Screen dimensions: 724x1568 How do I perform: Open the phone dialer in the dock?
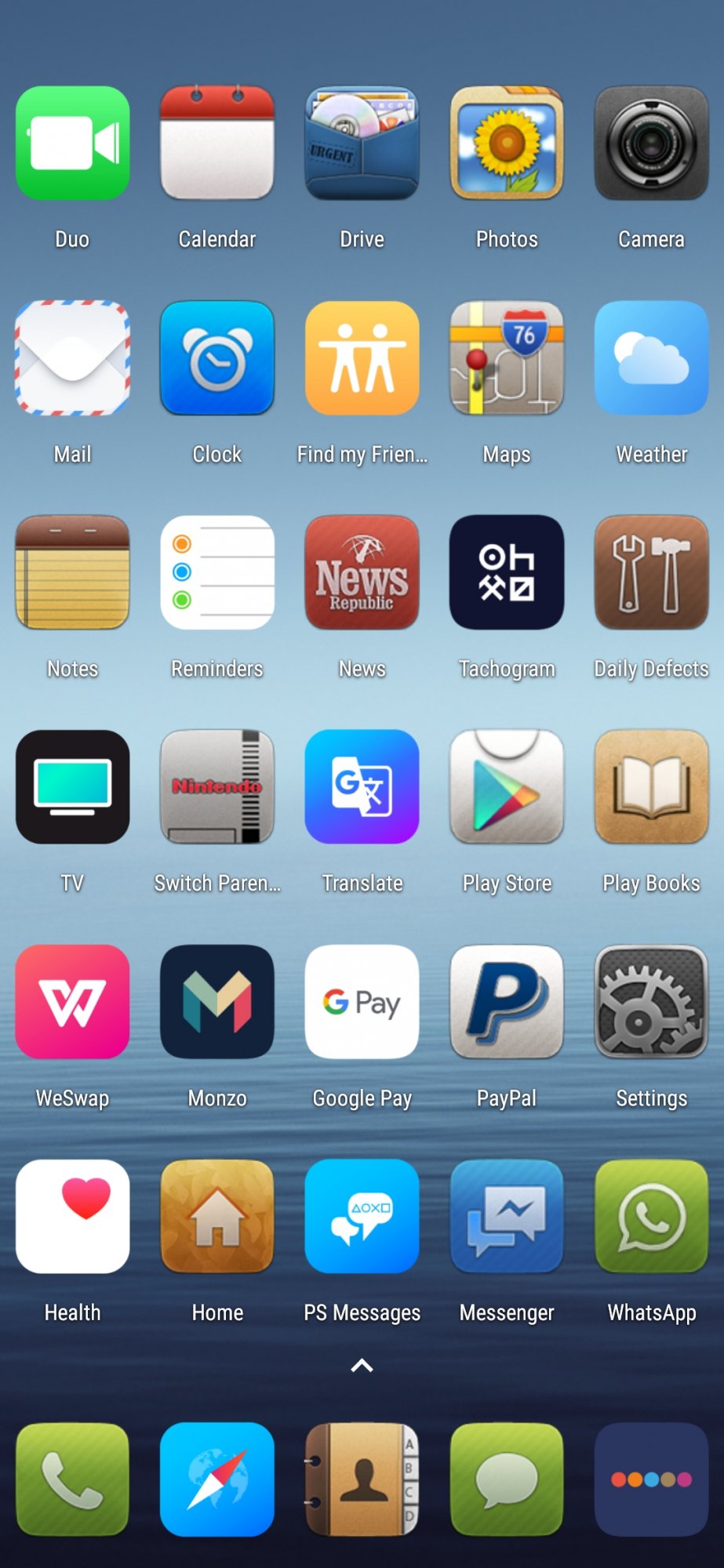tap(72, 1479)
